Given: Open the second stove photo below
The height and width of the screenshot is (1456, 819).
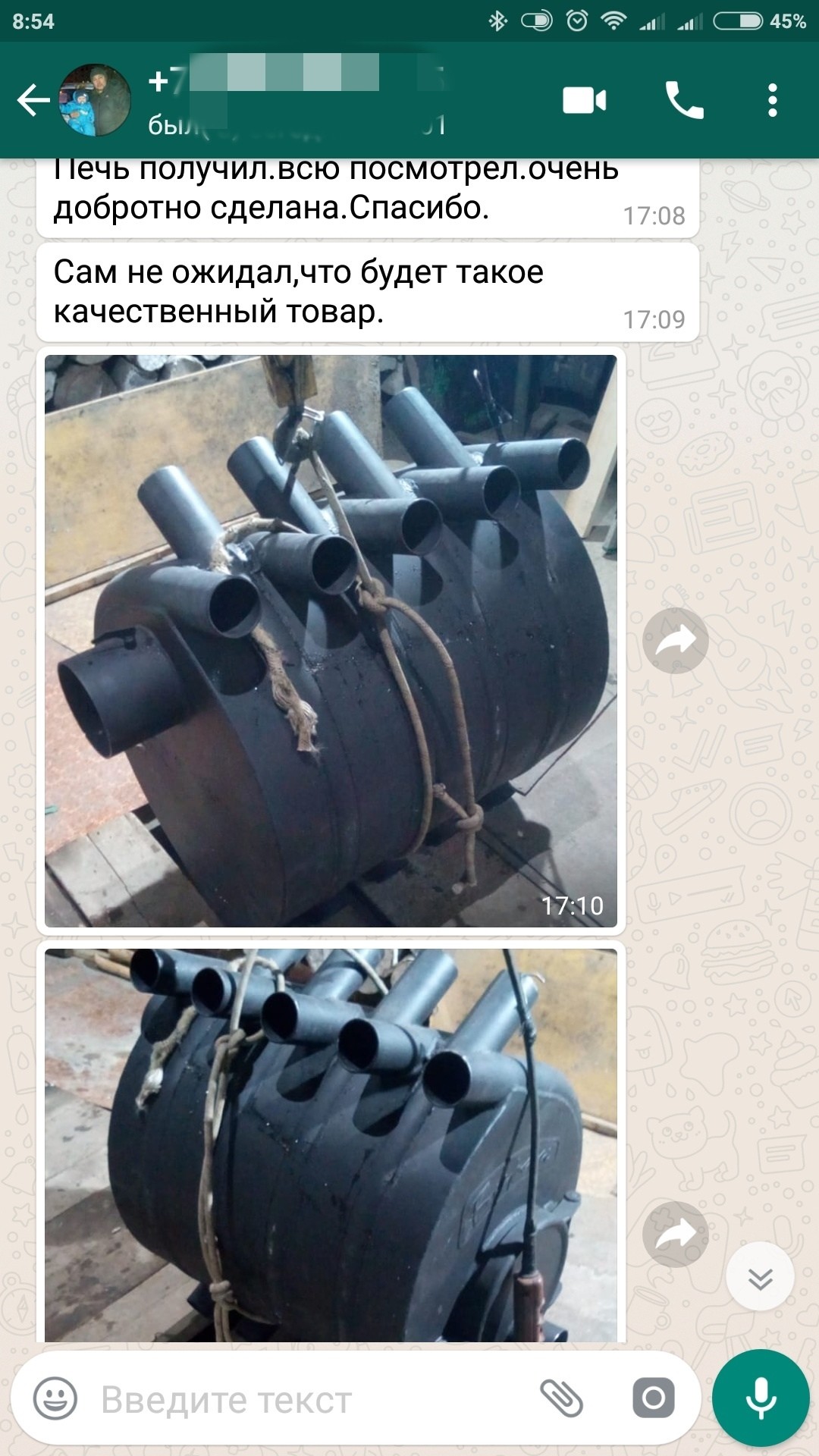Looking at the screenshot, I should pyautogui.click(x=331, y=1145).
